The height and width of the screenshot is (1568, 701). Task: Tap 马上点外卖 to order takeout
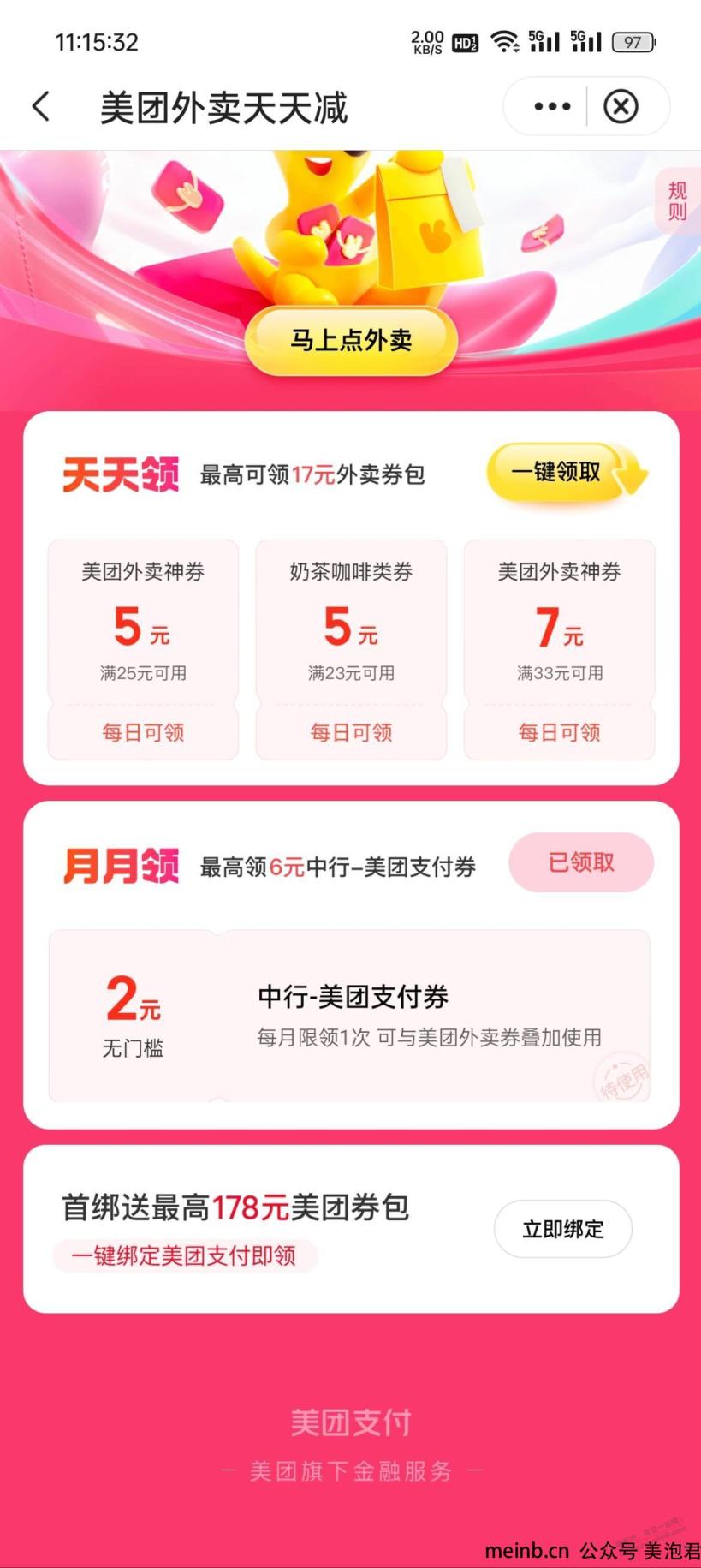[x=351, y=340]
